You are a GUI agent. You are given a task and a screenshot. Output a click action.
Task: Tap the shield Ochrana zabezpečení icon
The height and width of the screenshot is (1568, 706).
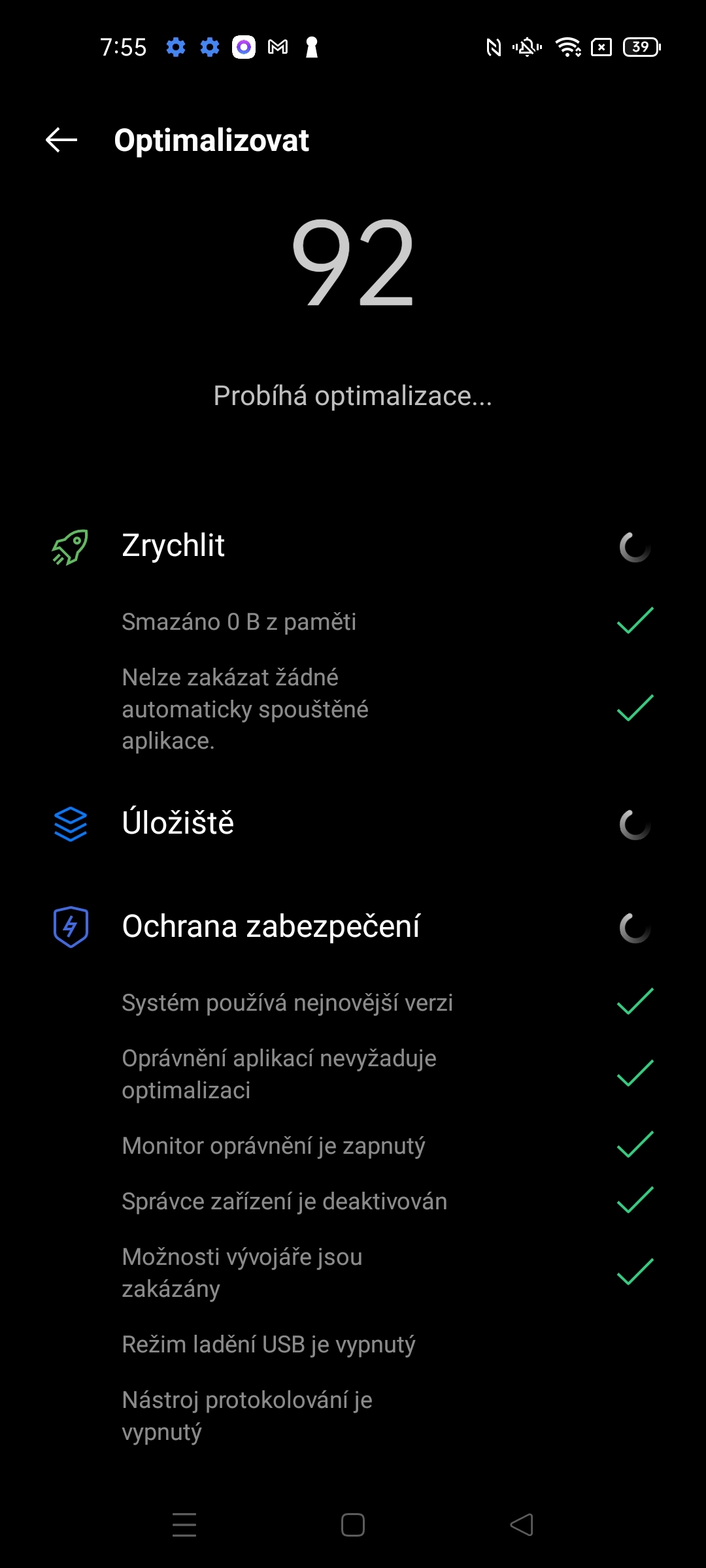coord(69,926)
